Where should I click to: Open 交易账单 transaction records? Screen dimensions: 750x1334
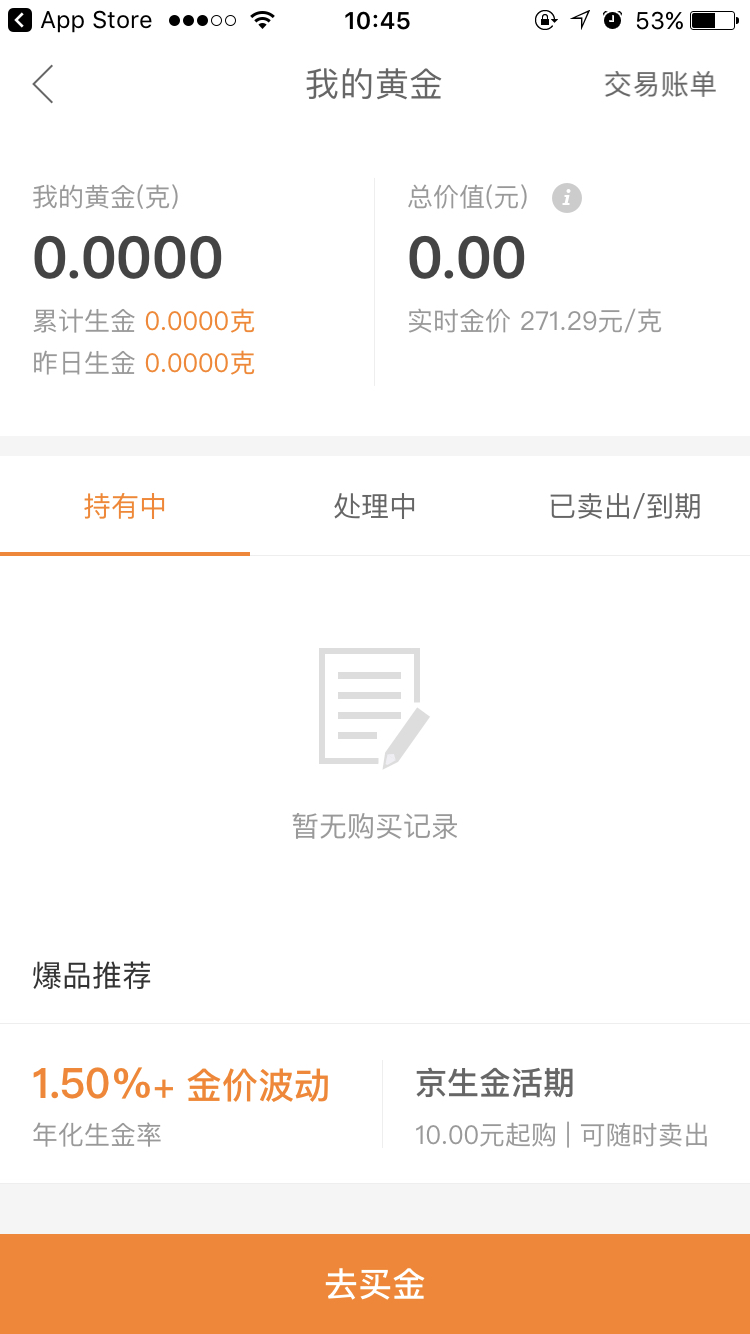660,84
